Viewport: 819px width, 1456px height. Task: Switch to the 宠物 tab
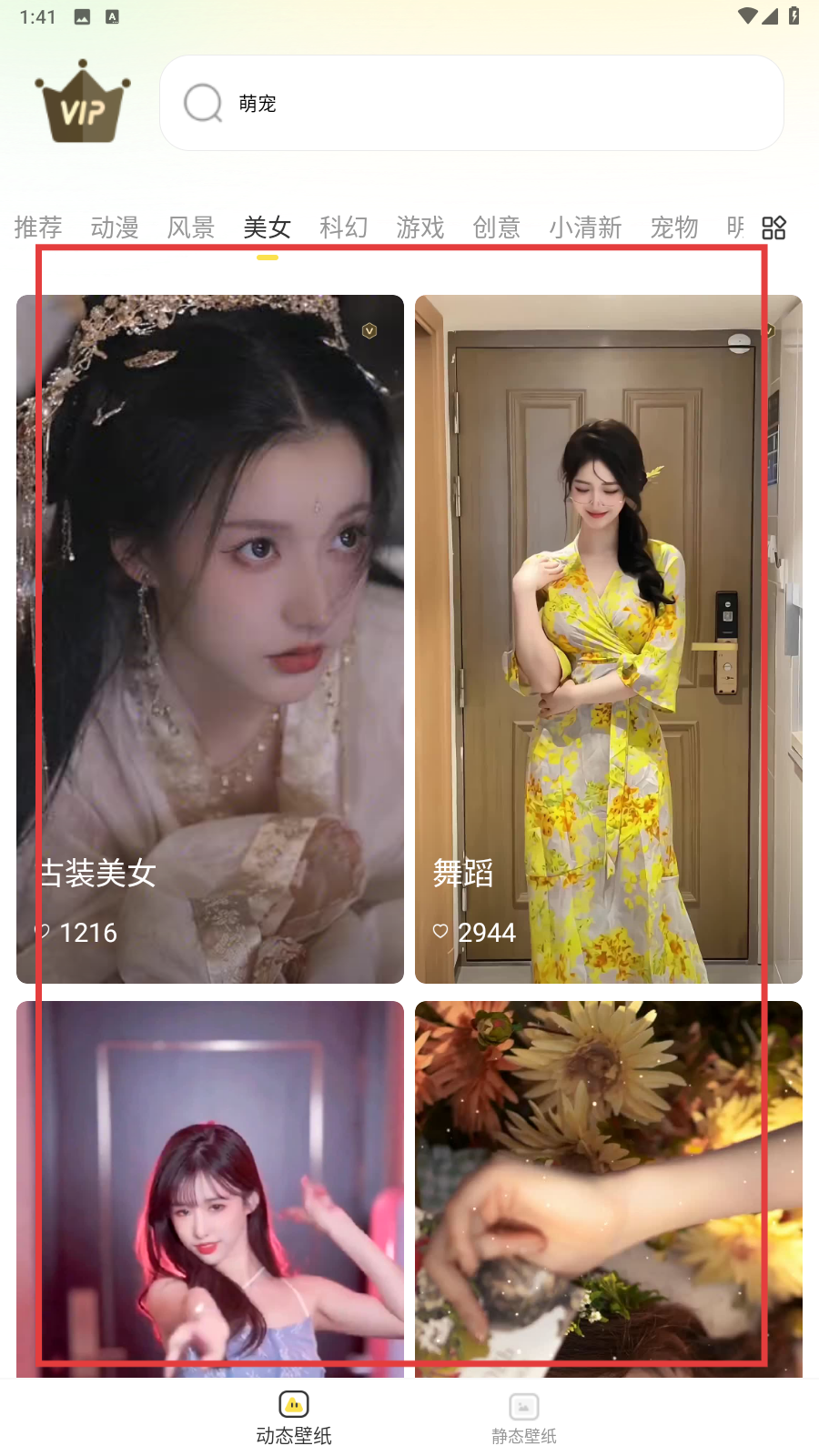point(674,227)
